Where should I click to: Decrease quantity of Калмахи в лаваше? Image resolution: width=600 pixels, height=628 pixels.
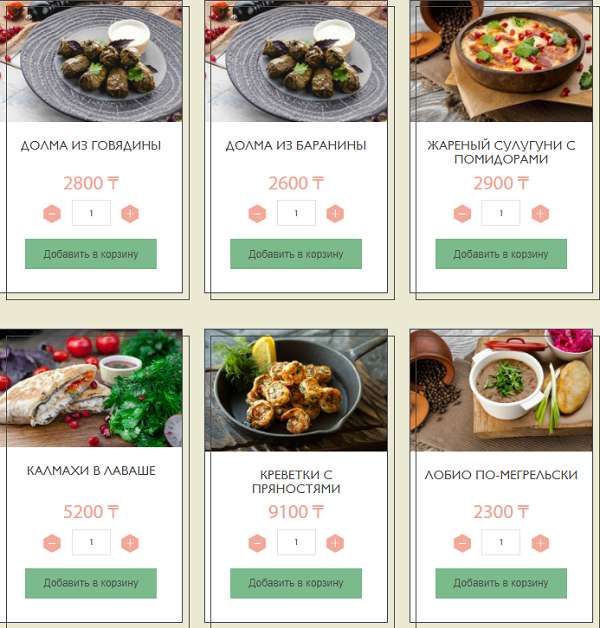(x=52, y=543)
